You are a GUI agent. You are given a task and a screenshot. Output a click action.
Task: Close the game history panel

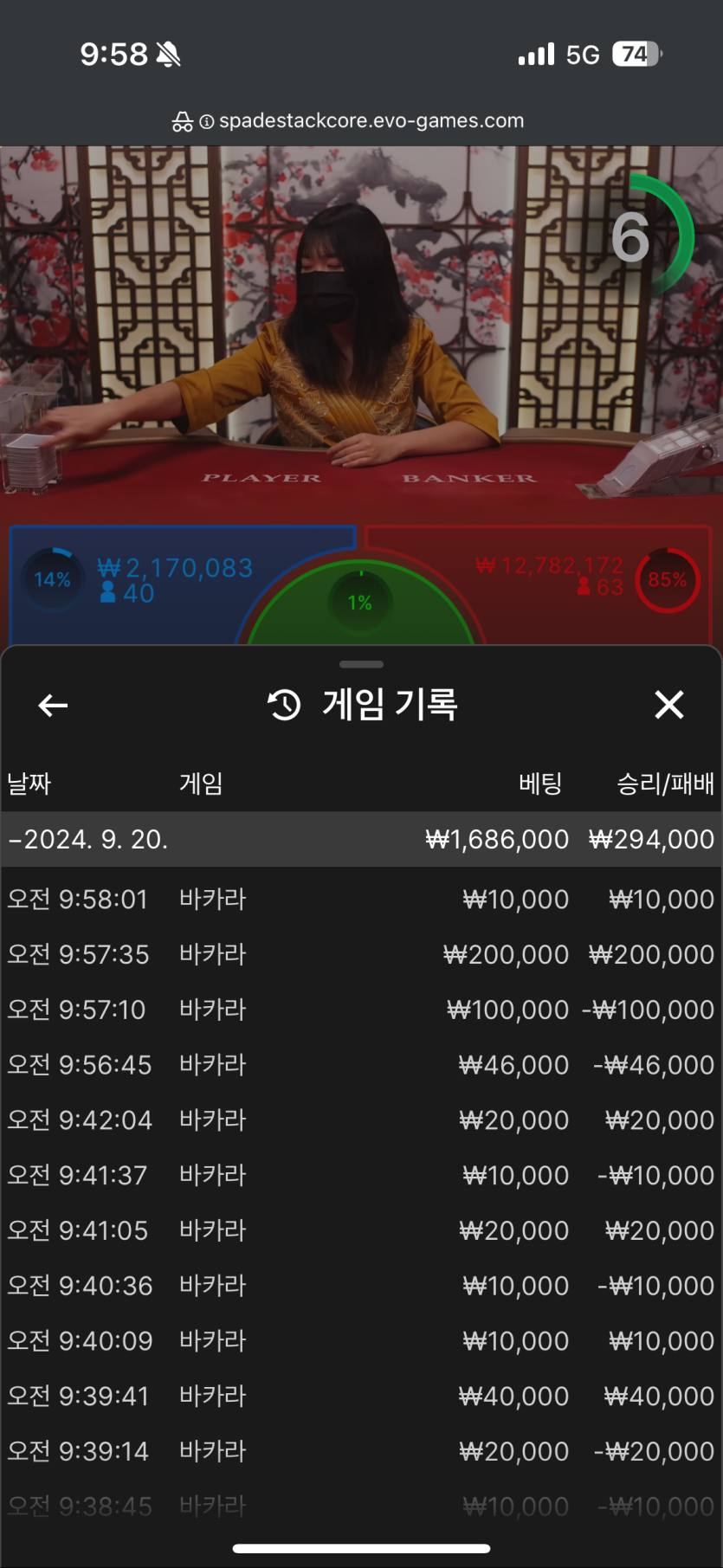(x=668, y=705)
